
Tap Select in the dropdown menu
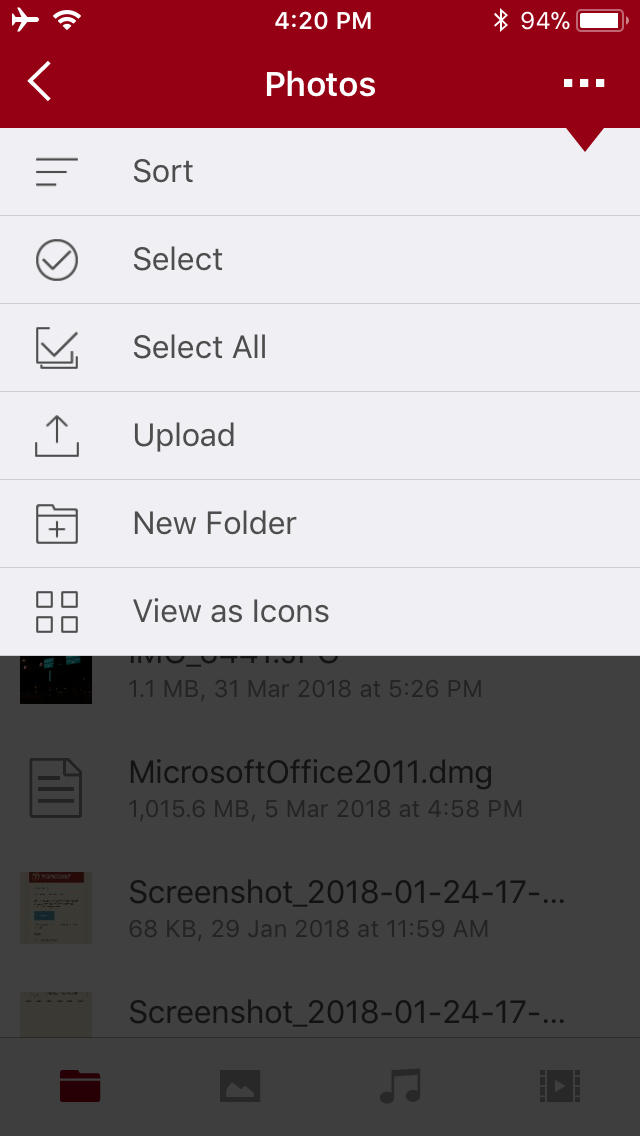click(320, 259)
